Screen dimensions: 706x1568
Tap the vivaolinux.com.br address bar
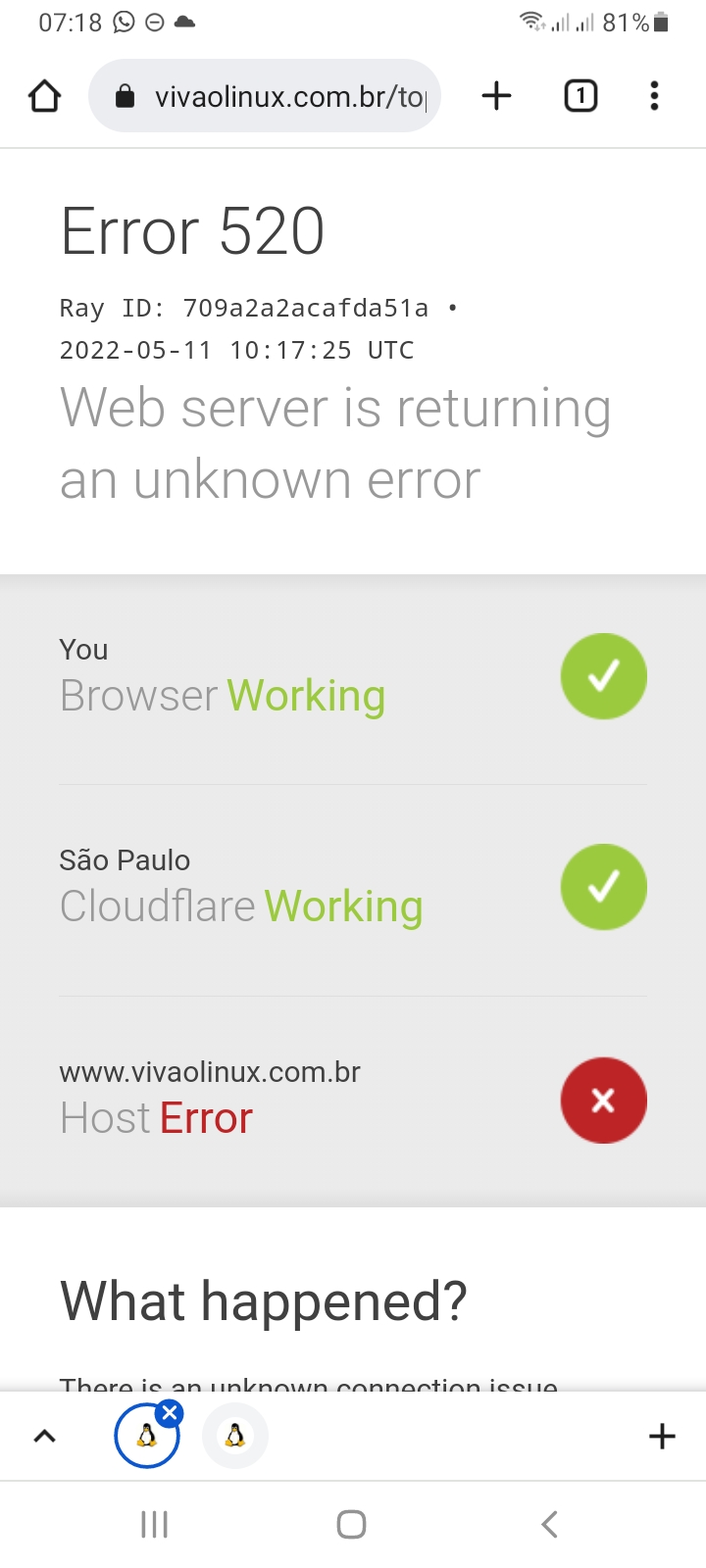[x=265, y=96]
